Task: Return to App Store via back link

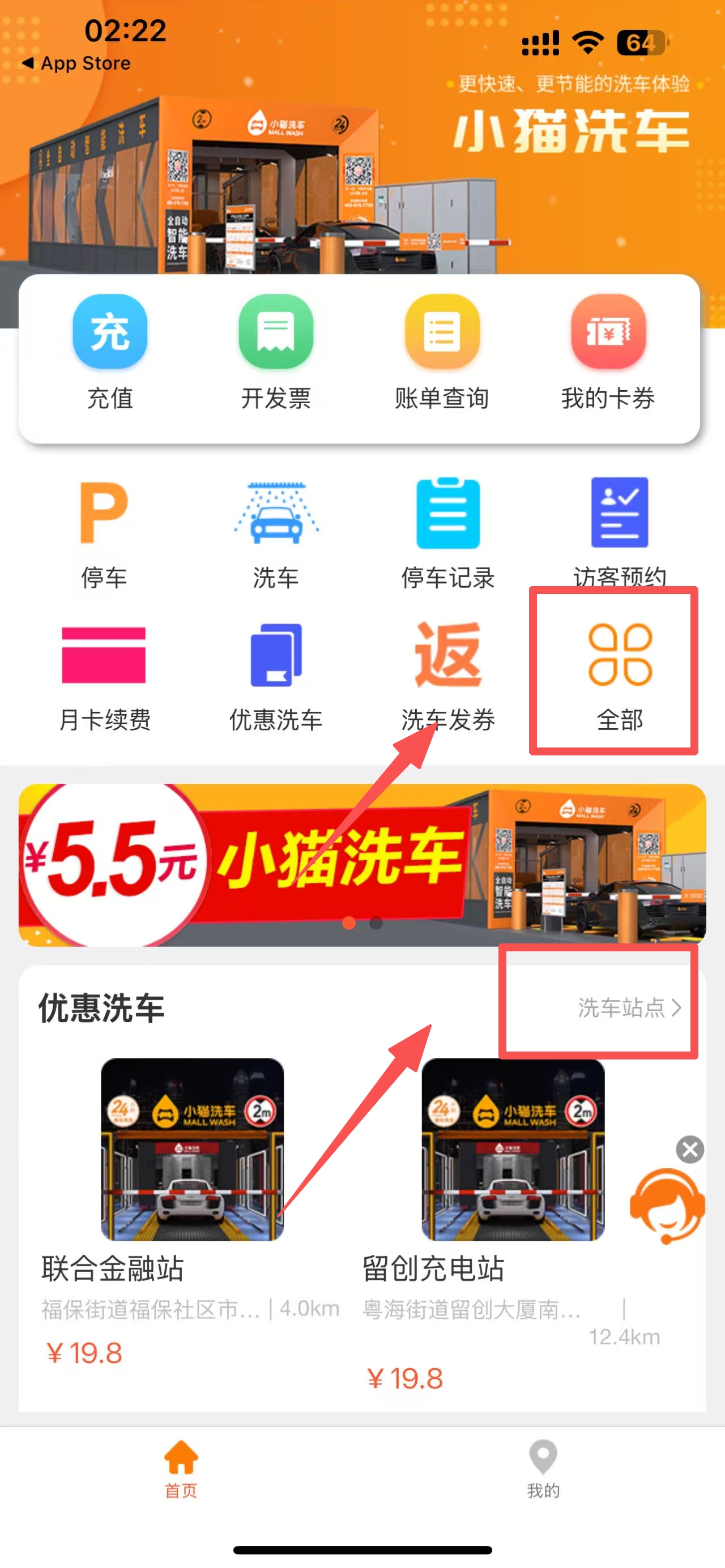Action: (x=76, y=63)
